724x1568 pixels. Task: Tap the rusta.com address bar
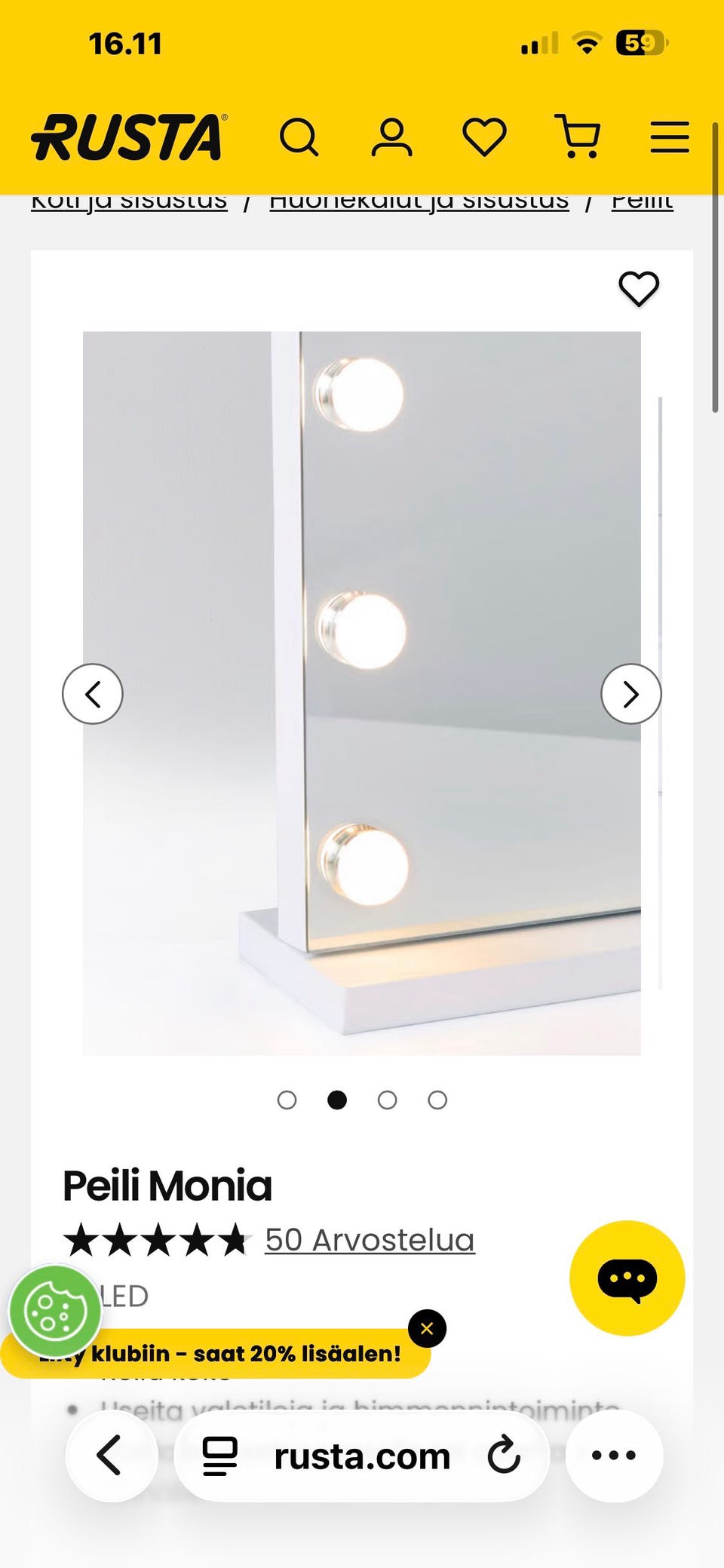[x=361, y=1456]
